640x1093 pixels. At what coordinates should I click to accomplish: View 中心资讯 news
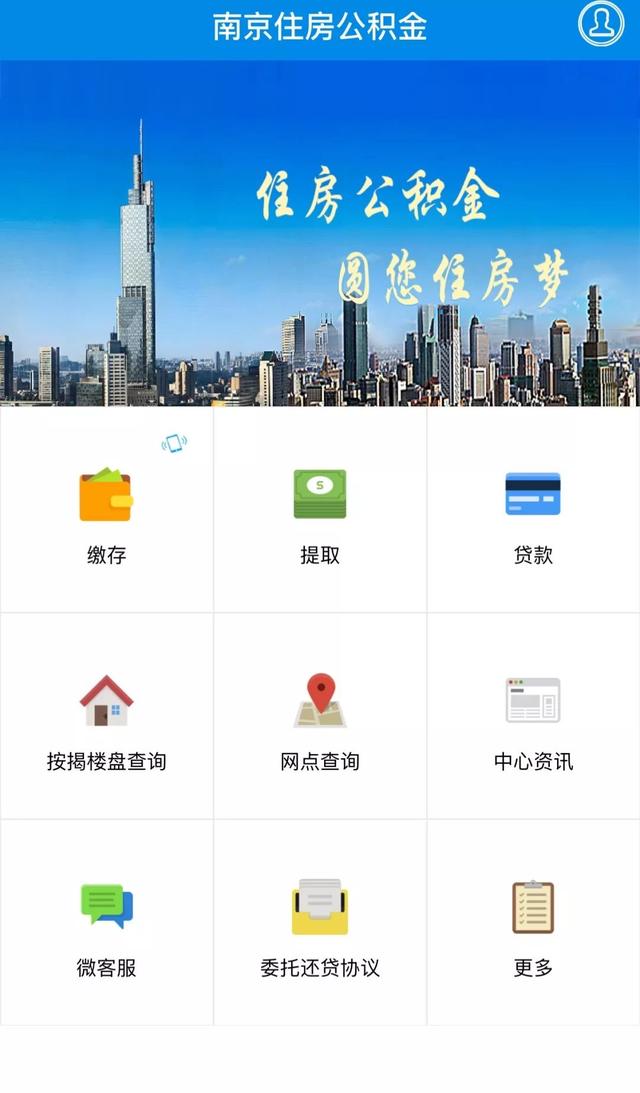click(x=533, y=716)
